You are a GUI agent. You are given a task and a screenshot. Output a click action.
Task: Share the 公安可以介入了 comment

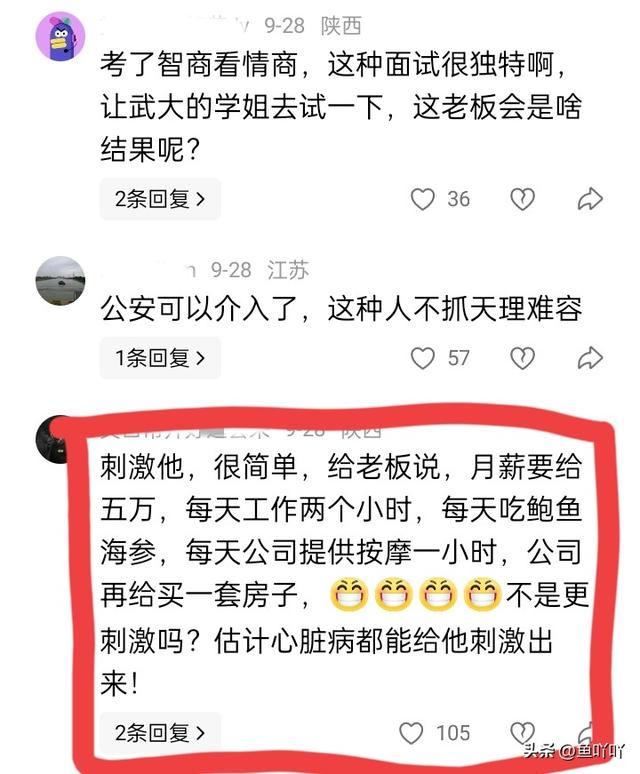591,357
